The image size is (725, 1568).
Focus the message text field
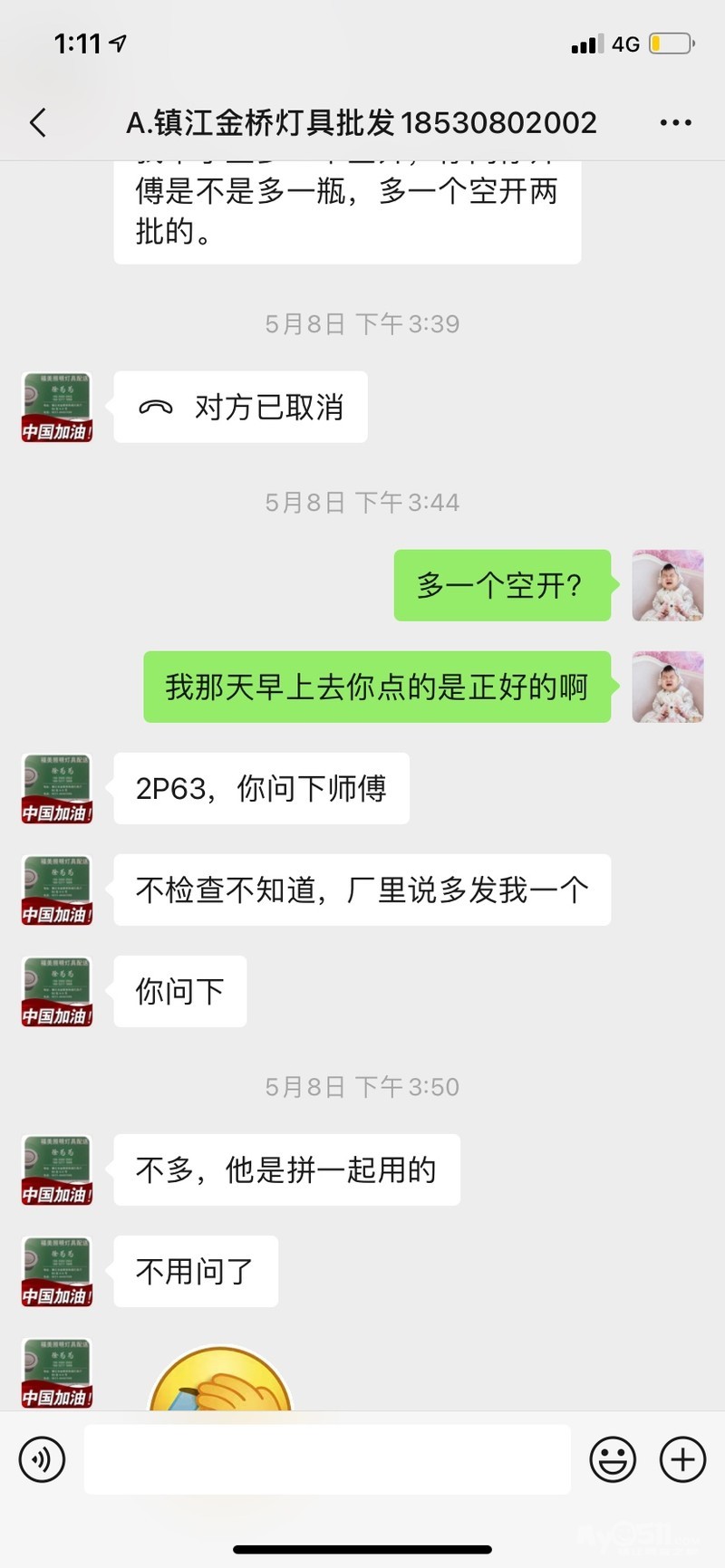(x=327, y=1459)
